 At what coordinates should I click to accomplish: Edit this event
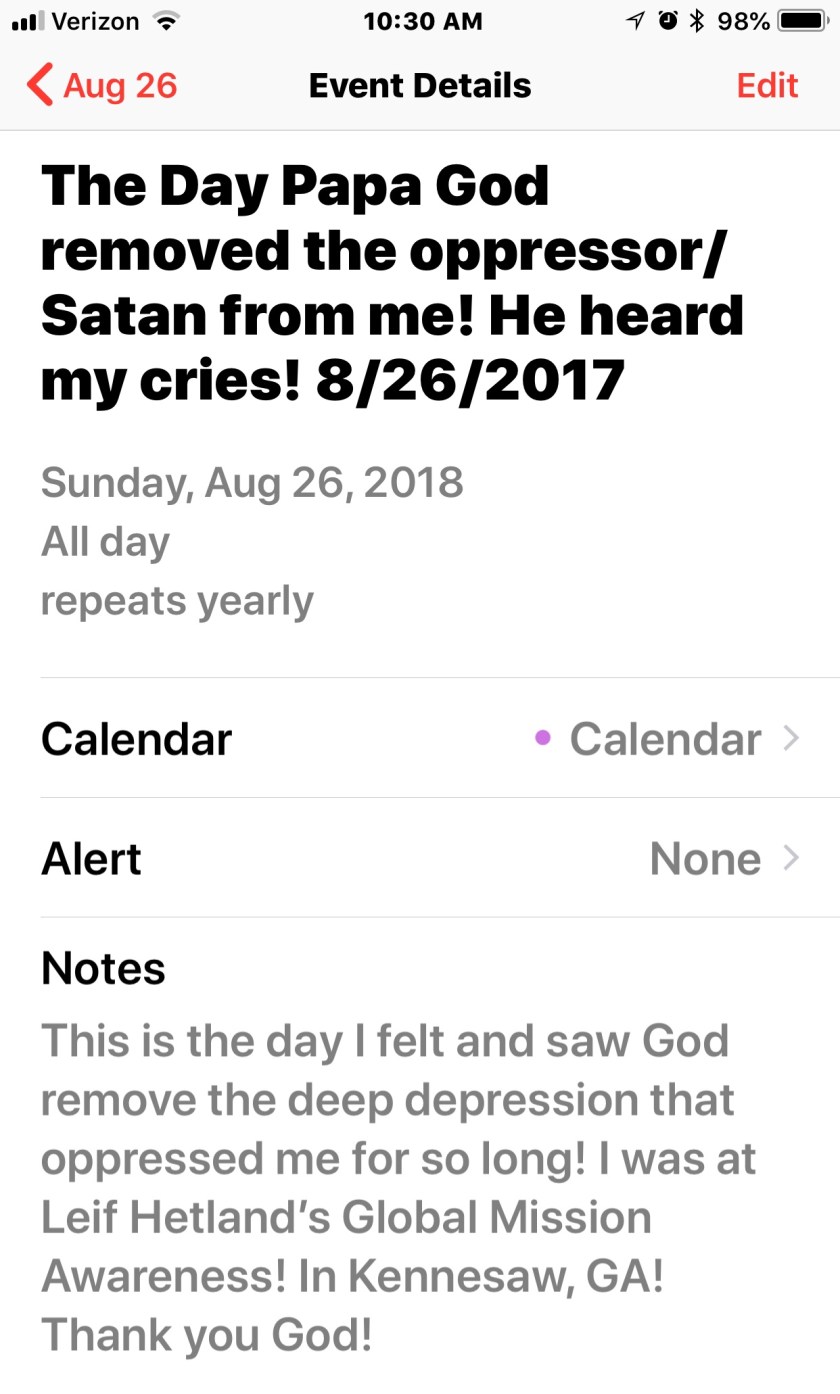[767, 86]
